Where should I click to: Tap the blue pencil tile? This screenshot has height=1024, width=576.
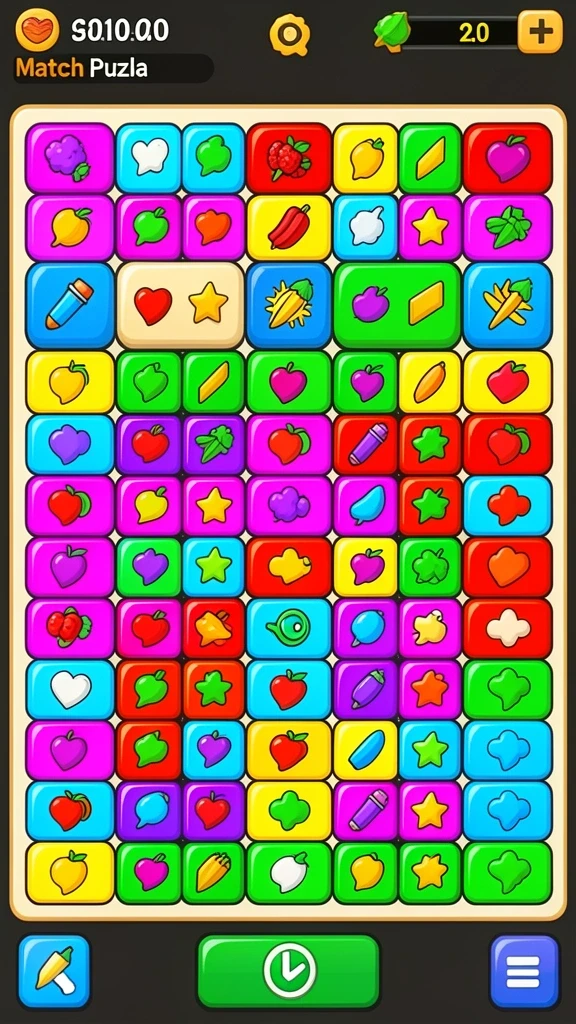coord(71,306)
